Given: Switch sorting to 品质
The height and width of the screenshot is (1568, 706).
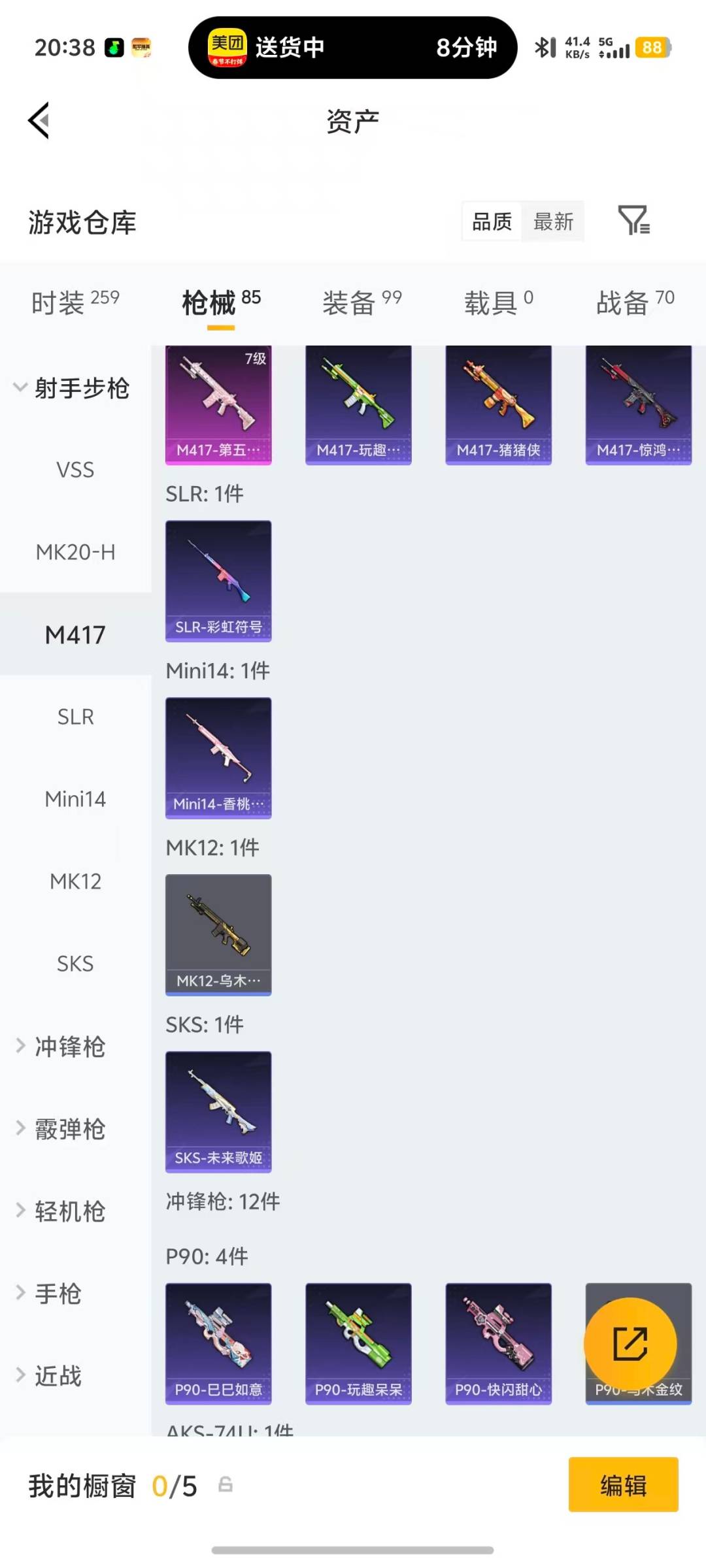Looking at the screenshot, I should tap(490, 223).
